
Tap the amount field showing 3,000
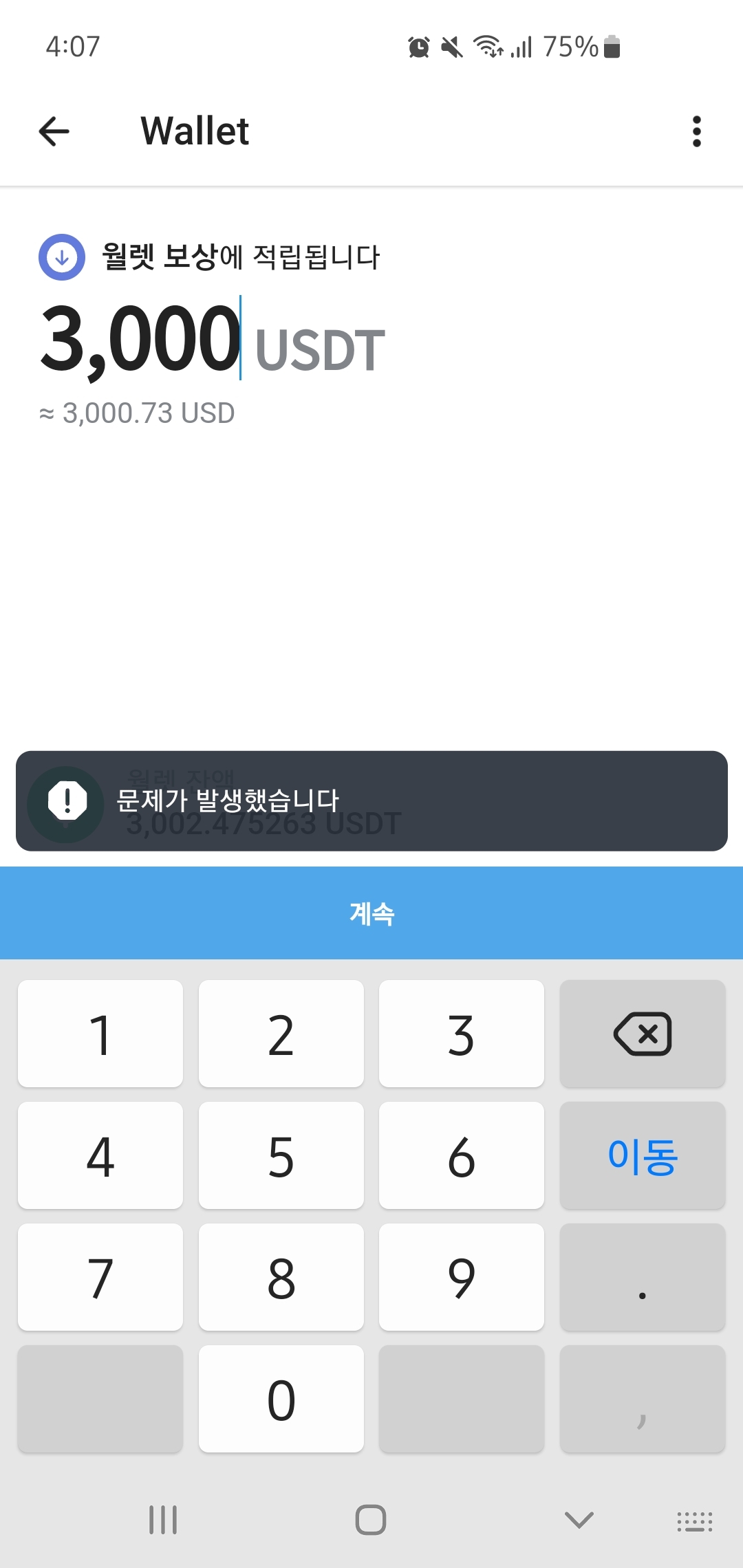[138, 340]
